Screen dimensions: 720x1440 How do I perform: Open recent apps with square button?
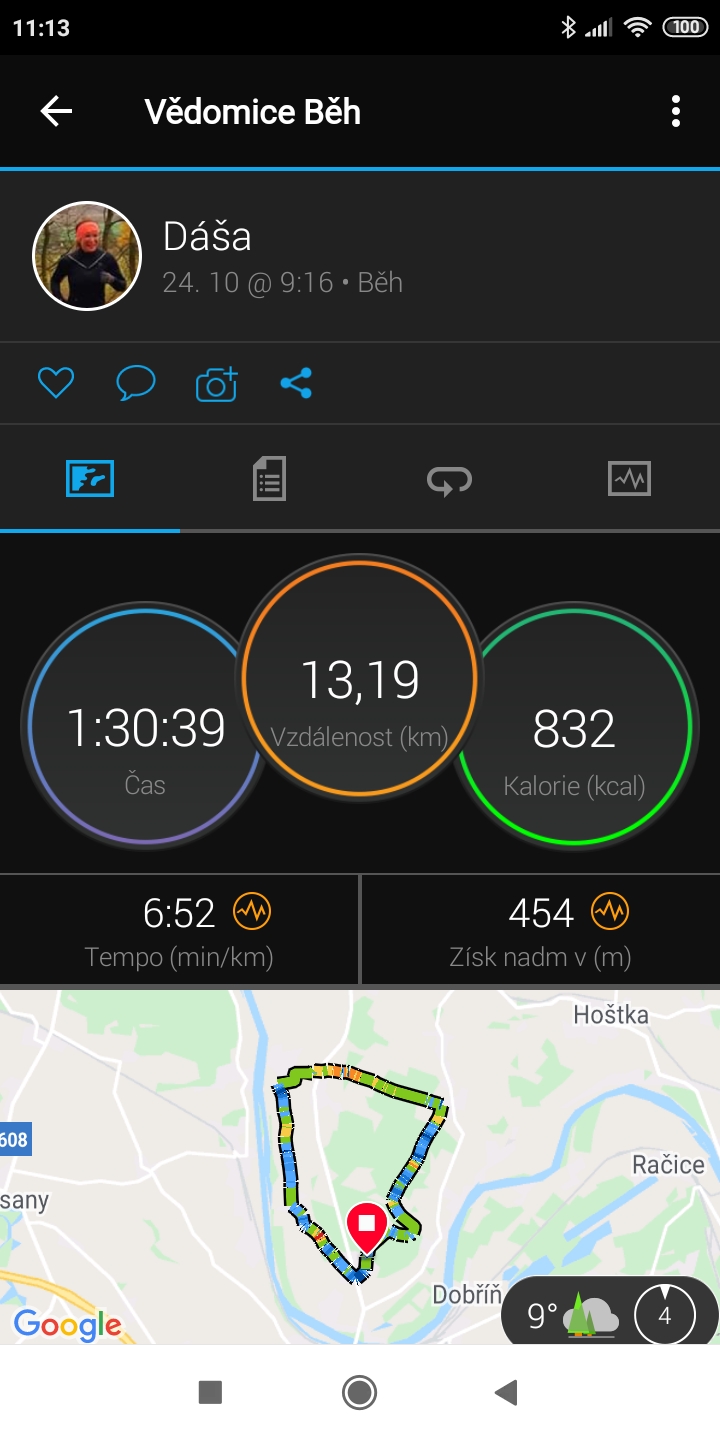(210, 1392)
